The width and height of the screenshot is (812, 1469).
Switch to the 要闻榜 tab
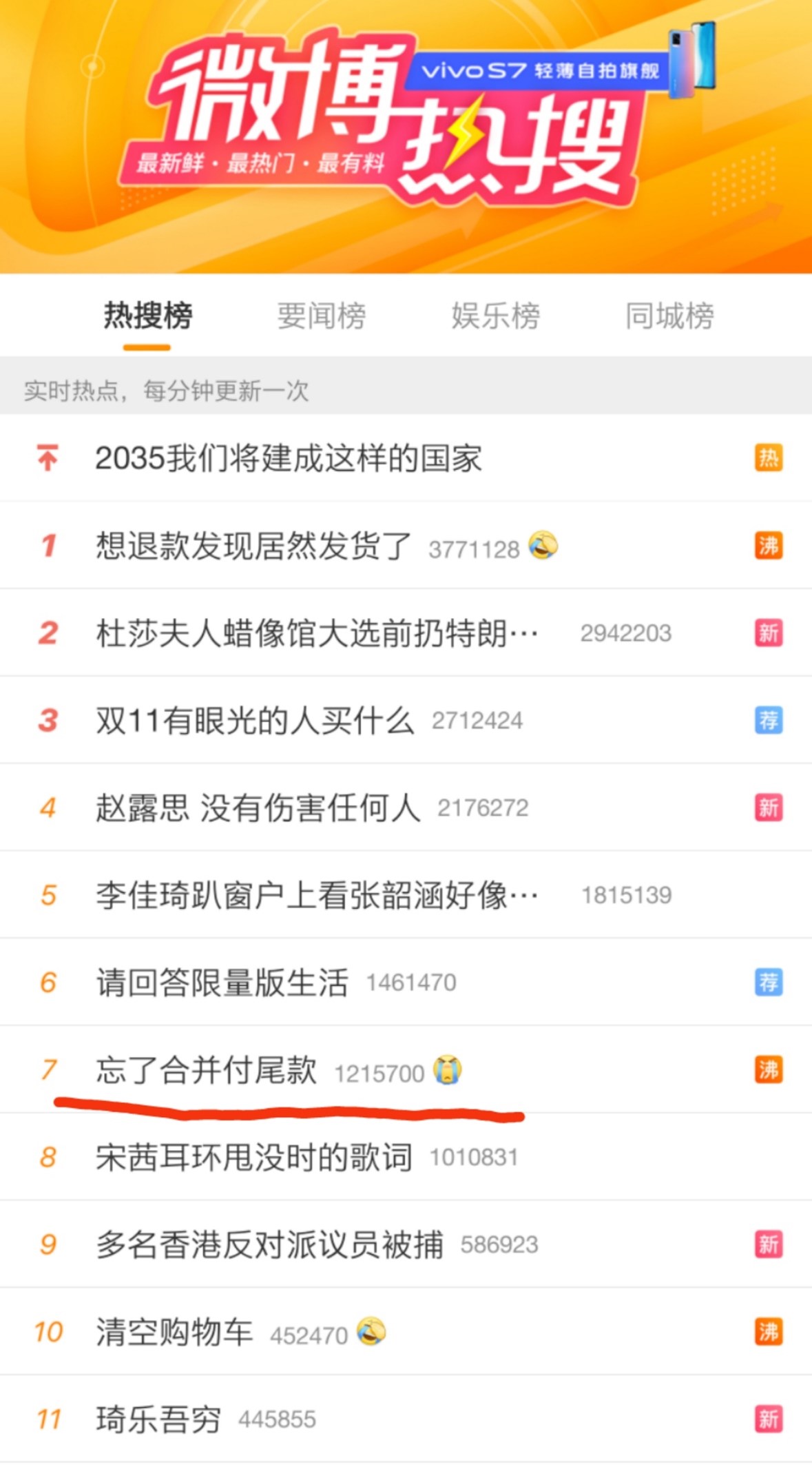(321, 316)
